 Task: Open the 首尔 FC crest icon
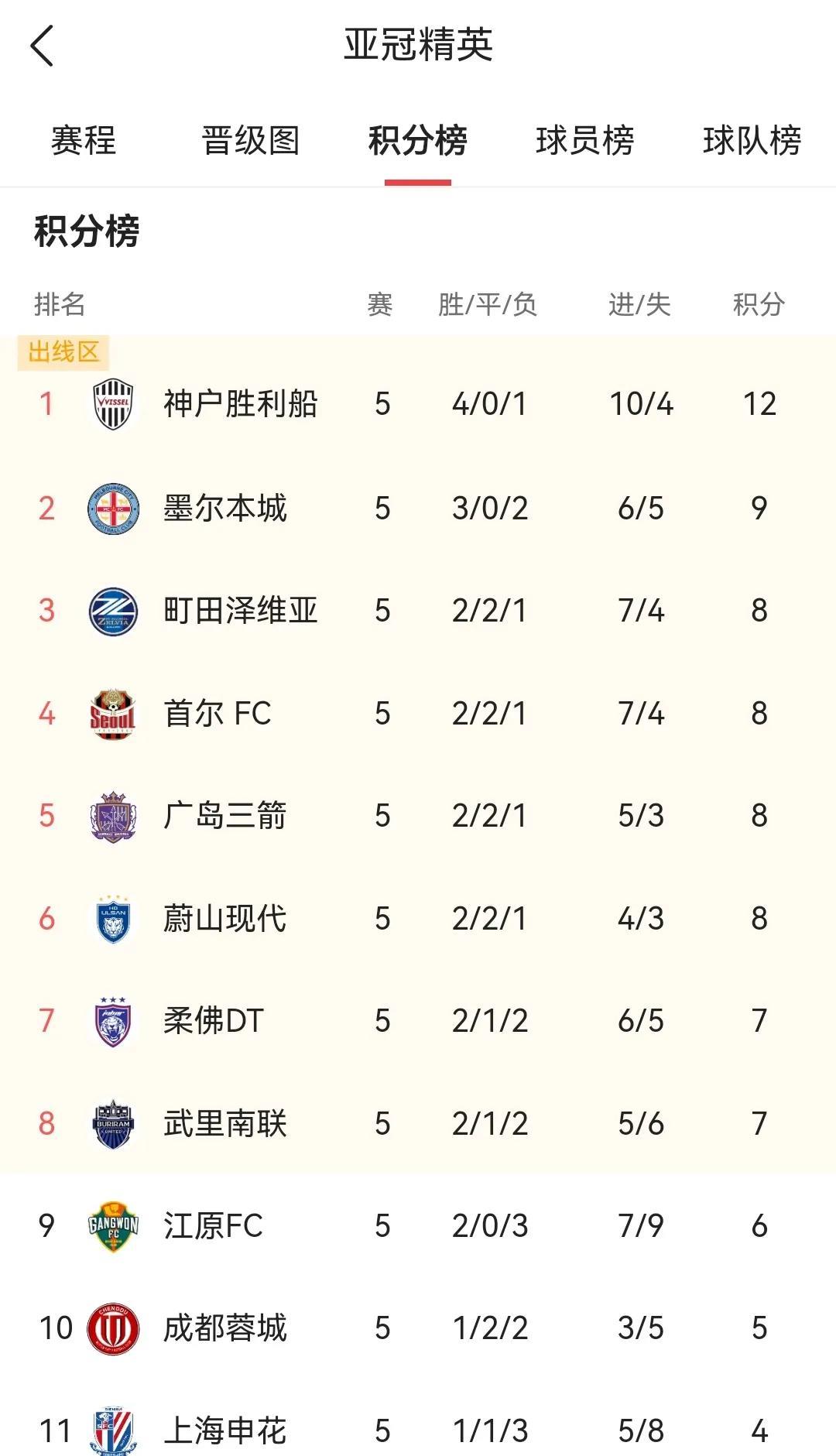click(114, 712)
